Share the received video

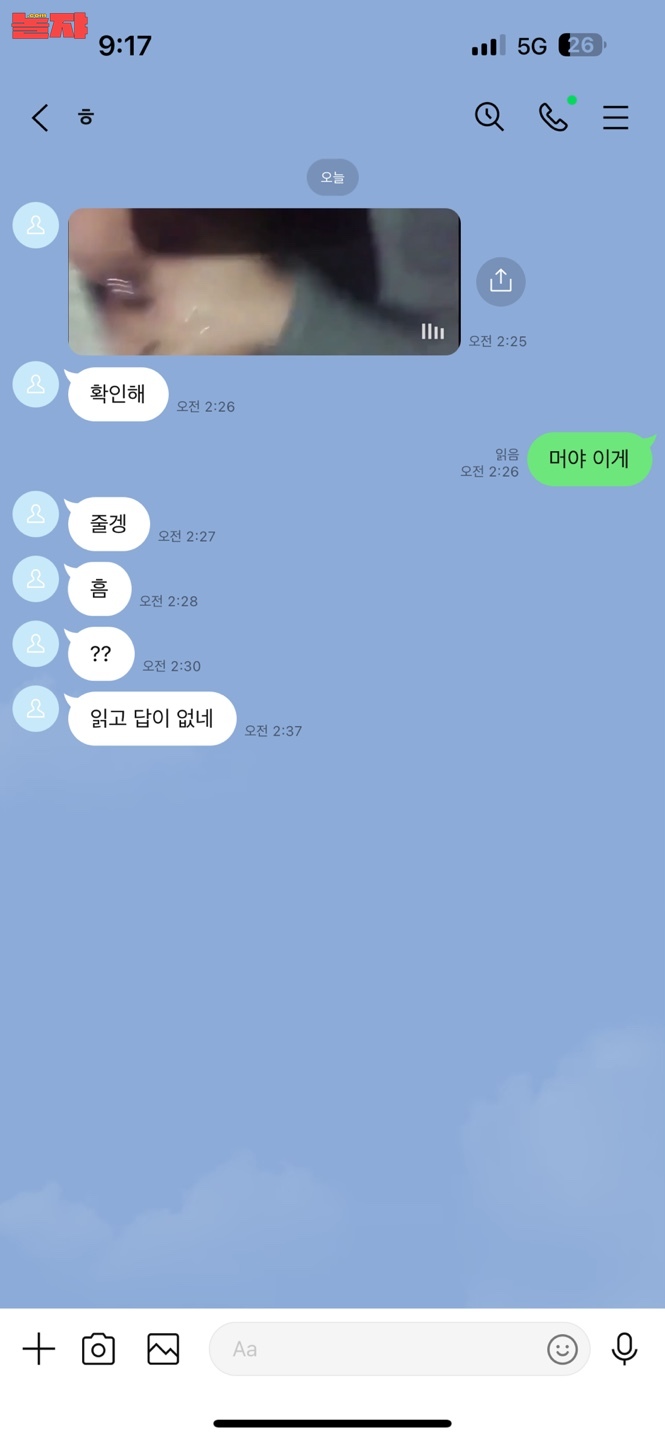500,281
